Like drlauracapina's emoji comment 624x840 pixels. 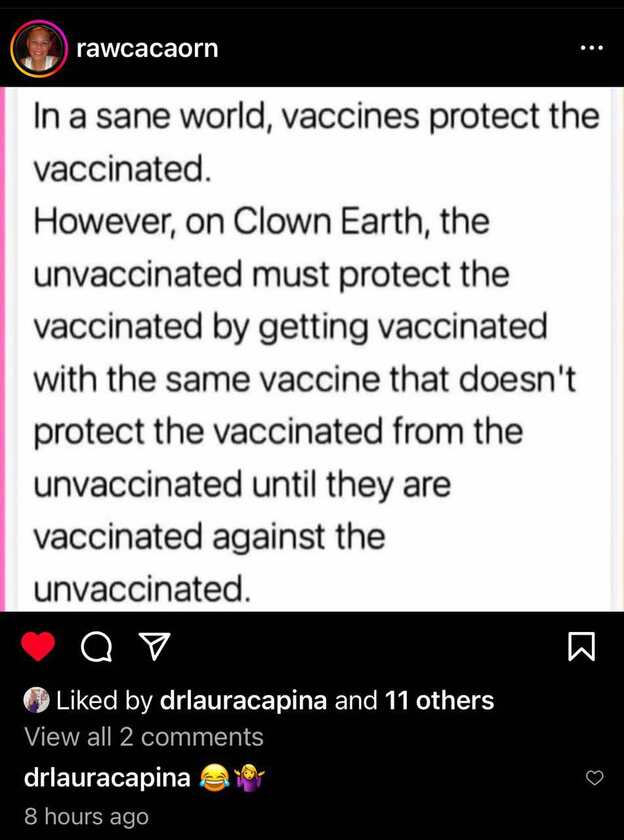click(x=595, y=778)
